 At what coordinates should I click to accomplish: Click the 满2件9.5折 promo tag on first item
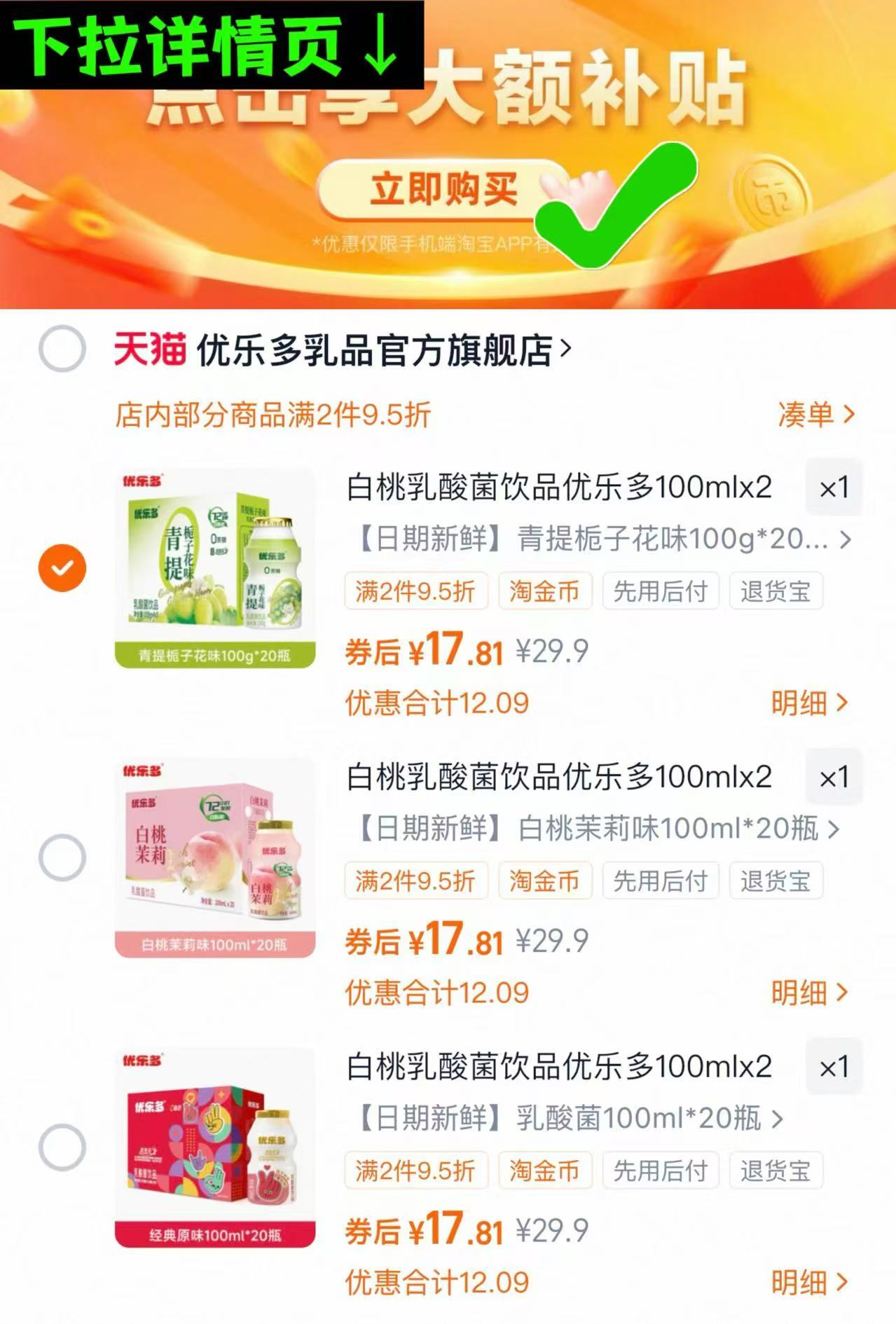tap(416, 592)
